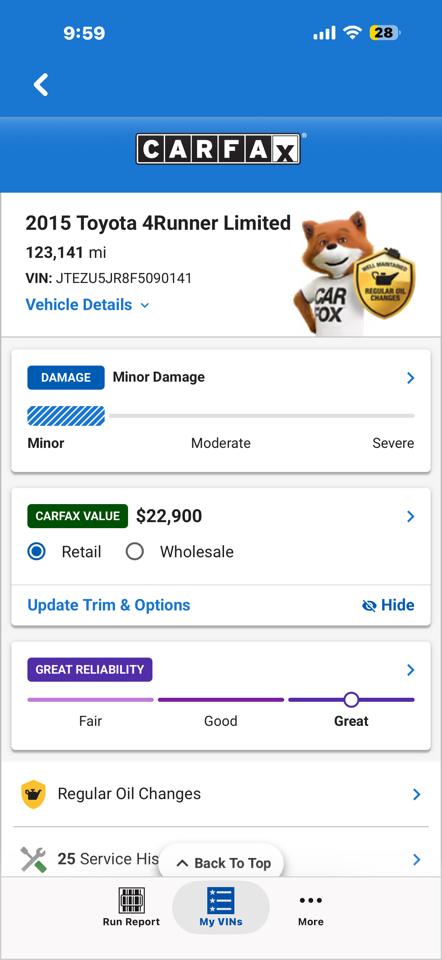This screenshot has width=442, height=960.
Task: Open the CARFAX Value chevron
Action: click(411, 517)
